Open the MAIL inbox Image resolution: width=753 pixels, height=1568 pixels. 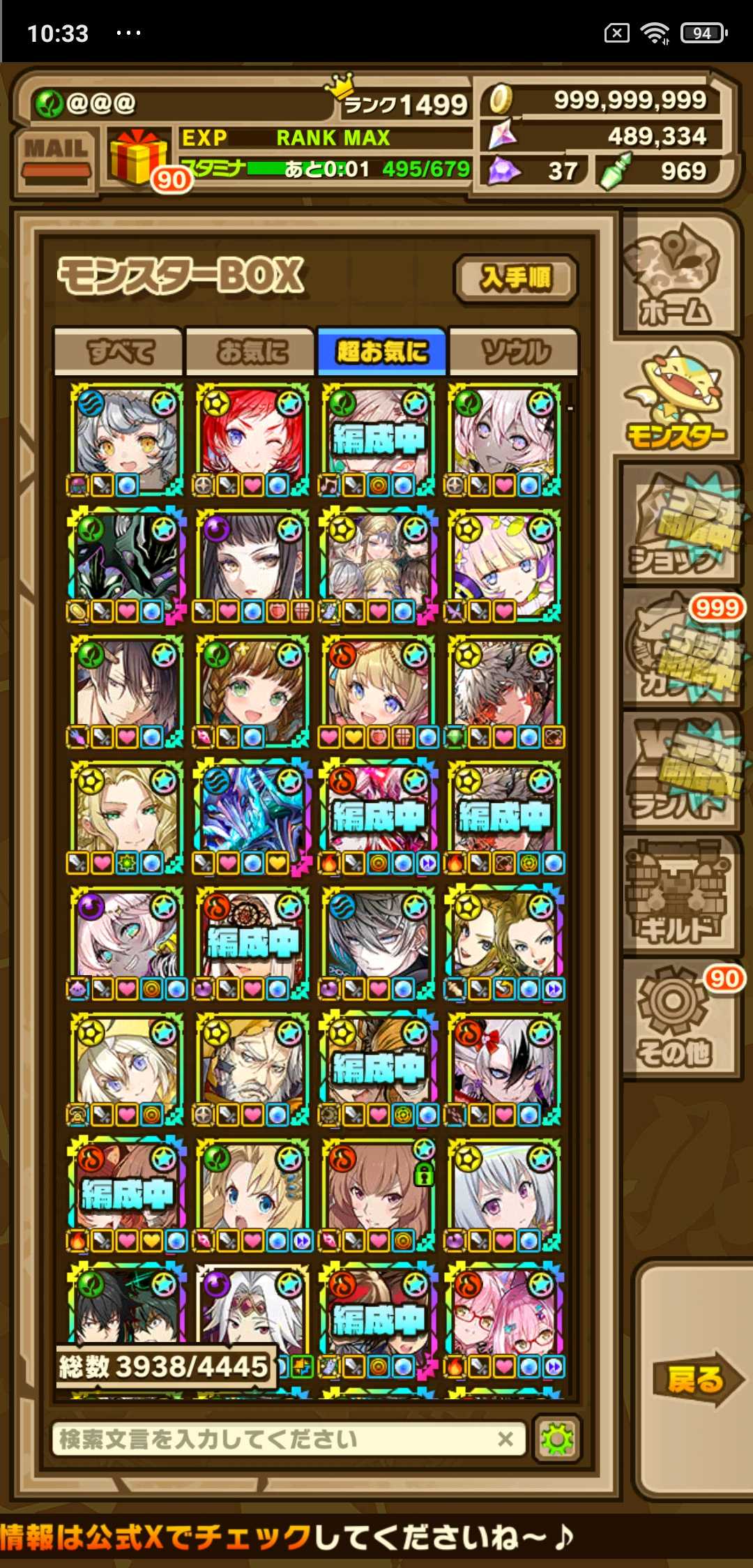tap(56, 159)
